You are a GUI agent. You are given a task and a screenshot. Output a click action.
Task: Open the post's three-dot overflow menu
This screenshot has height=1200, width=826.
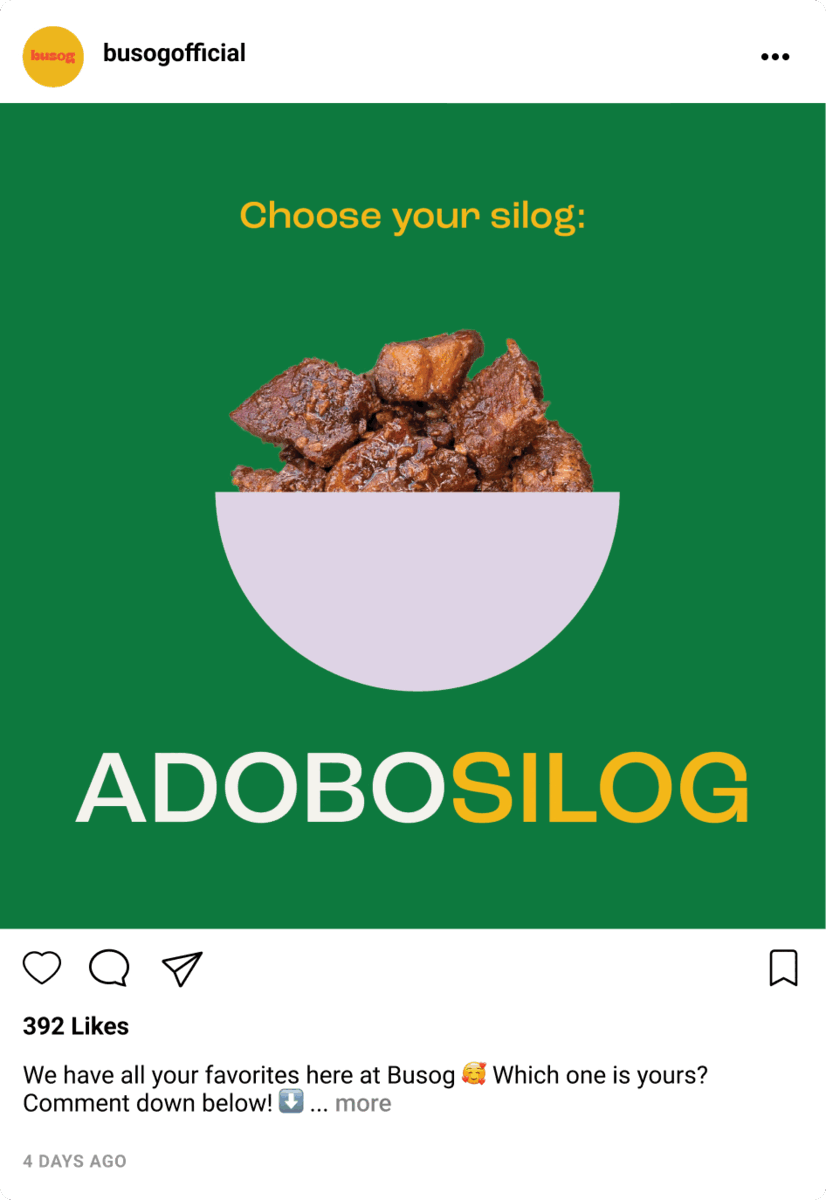click(x=775, y=57)
